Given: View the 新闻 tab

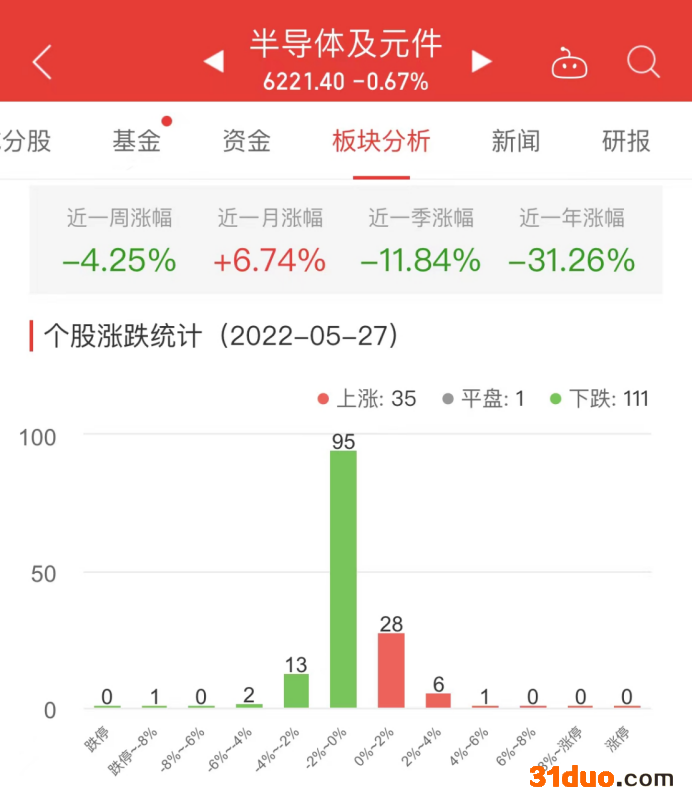Looking at the screenshot, I should click(515, 141).
